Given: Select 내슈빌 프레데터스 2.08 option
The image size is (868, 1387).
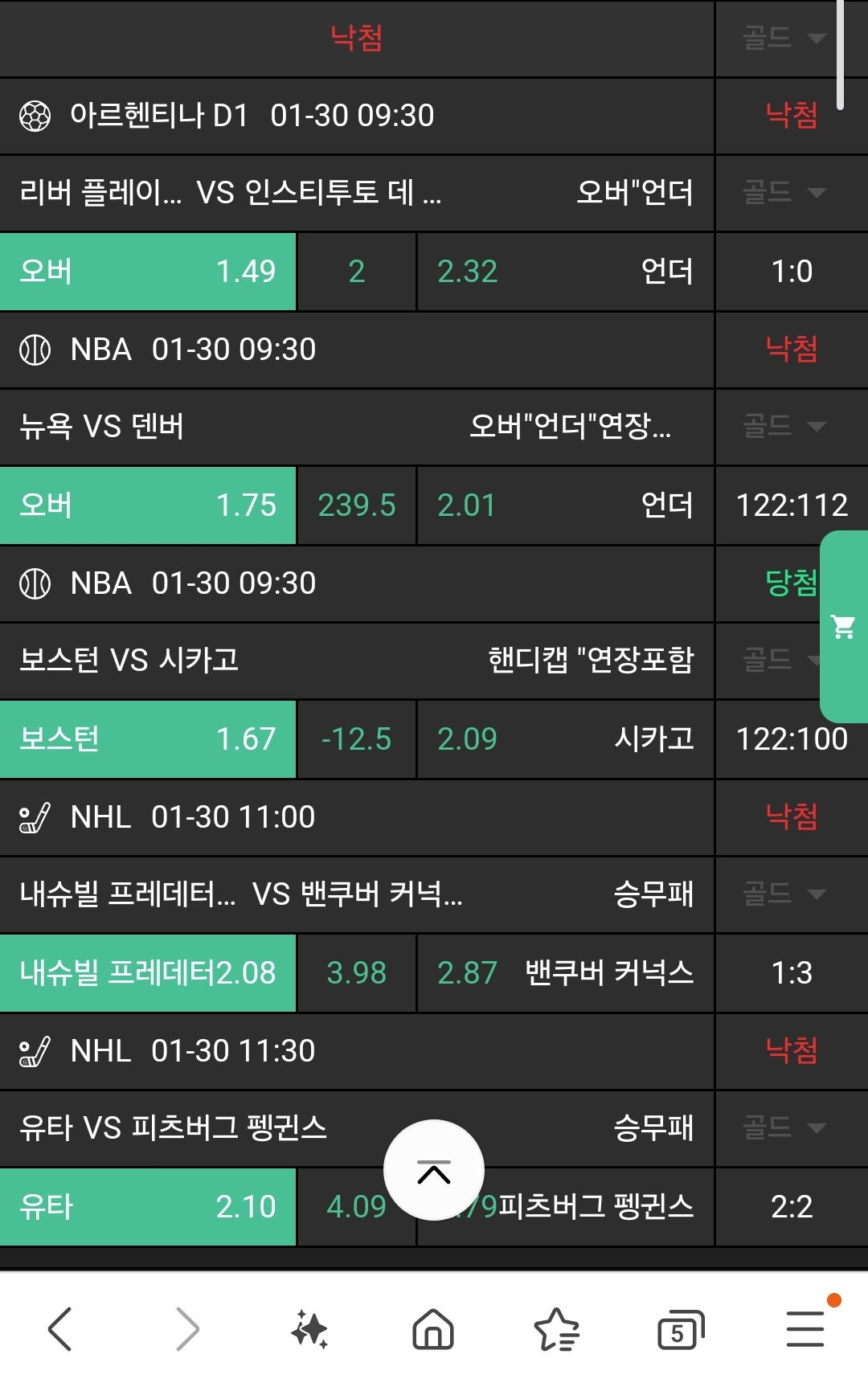Looking at the screenshot, I should [148, 973].
